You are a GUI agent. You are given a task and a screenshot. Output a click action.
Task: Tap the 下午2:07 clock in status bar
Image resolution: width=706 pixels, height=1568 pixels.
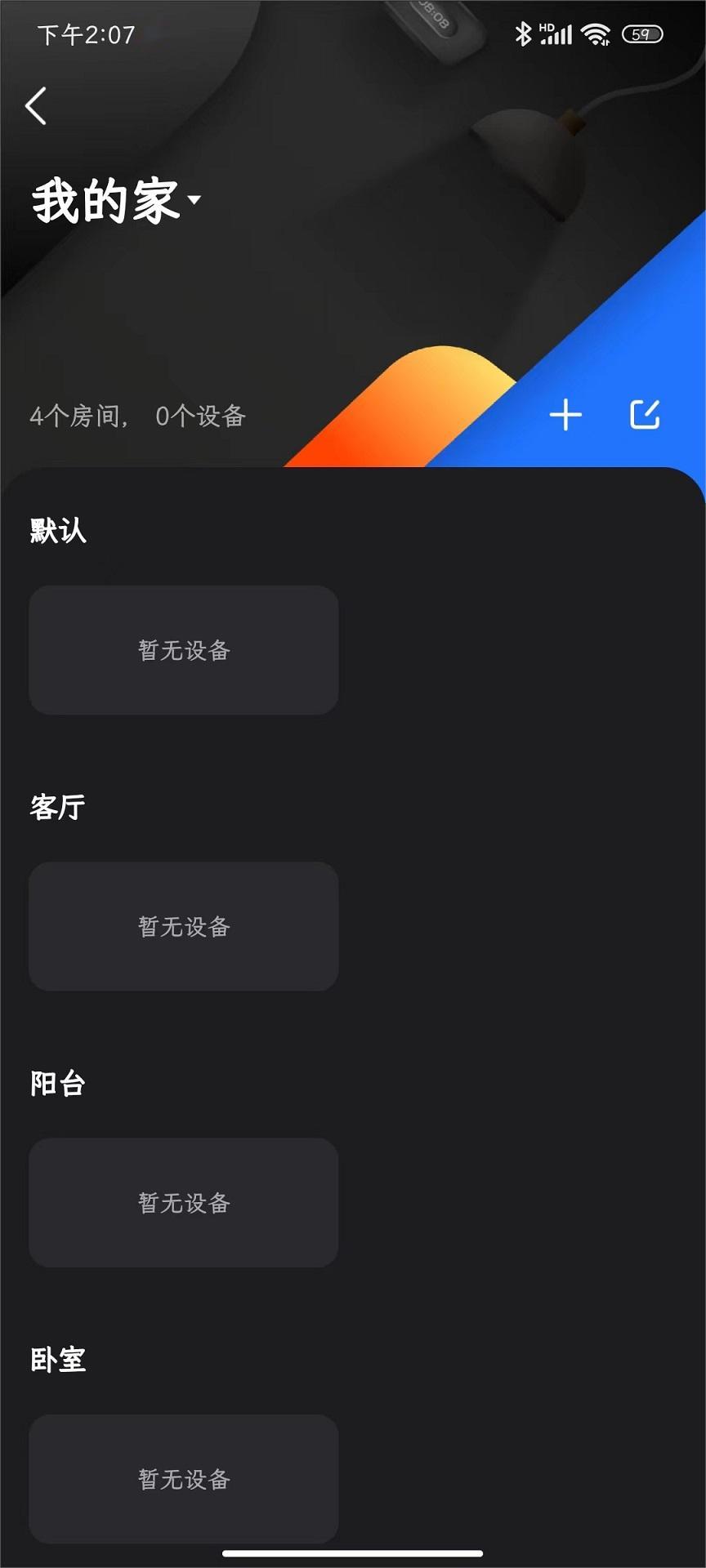point(86,34)
